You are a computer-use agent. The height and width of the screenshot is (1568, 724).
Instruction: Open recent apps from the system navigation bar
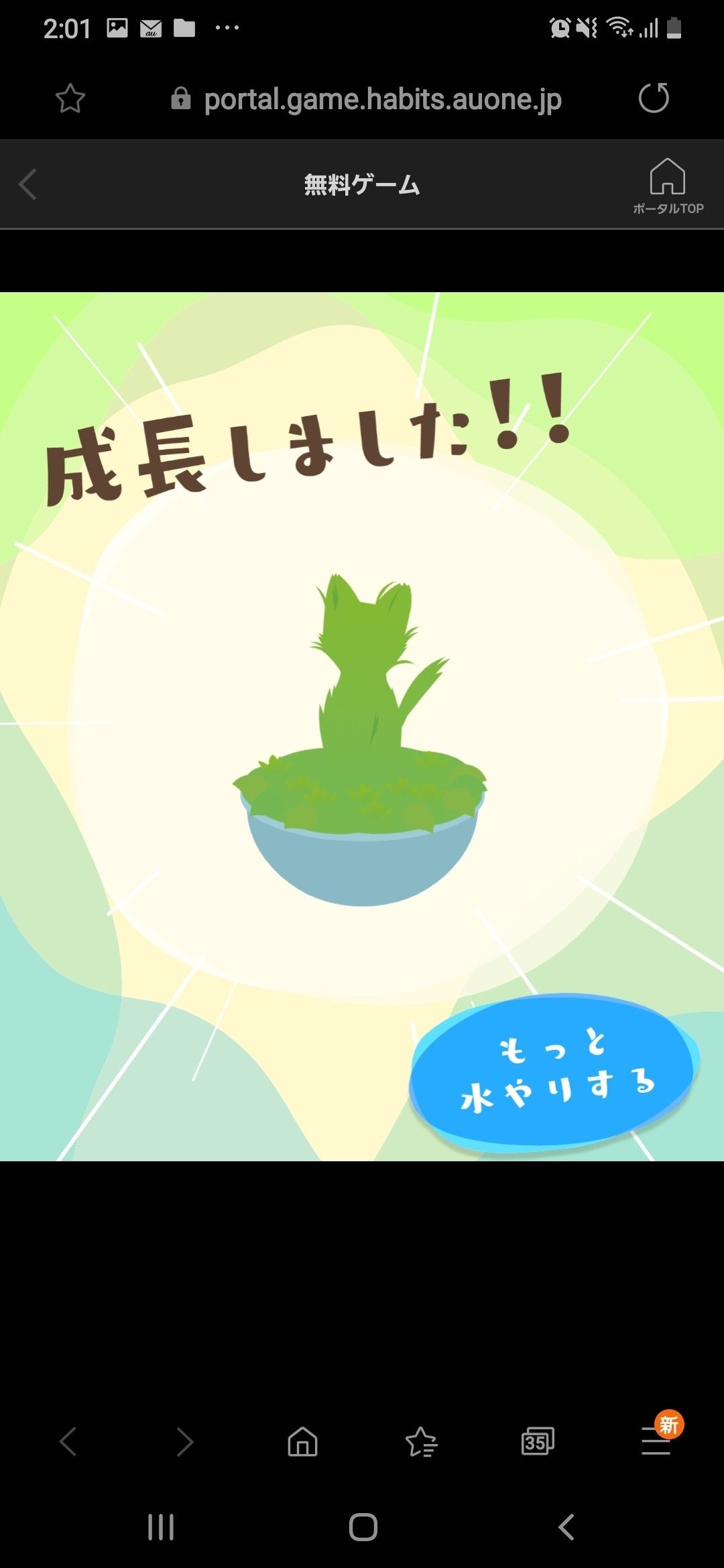161,1527
